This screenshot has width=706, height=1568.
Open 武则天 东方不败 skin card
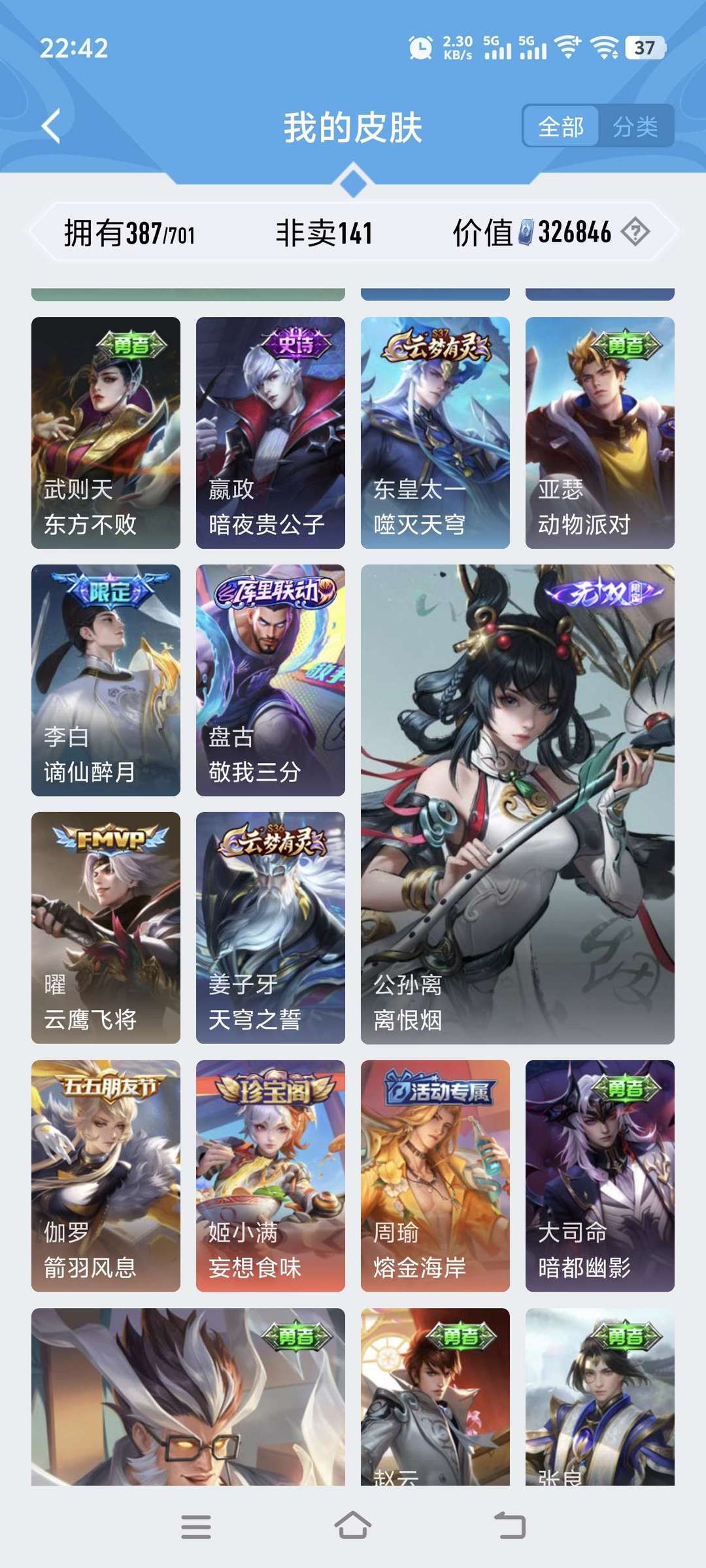(106, 433)
